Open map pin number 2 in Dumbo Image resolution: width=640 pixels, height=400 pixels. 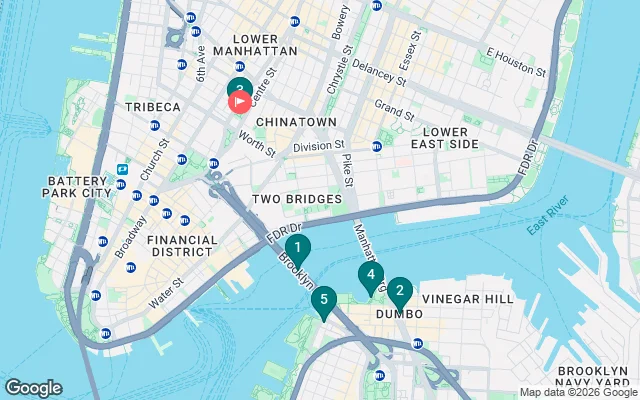(x=399, y=292)
